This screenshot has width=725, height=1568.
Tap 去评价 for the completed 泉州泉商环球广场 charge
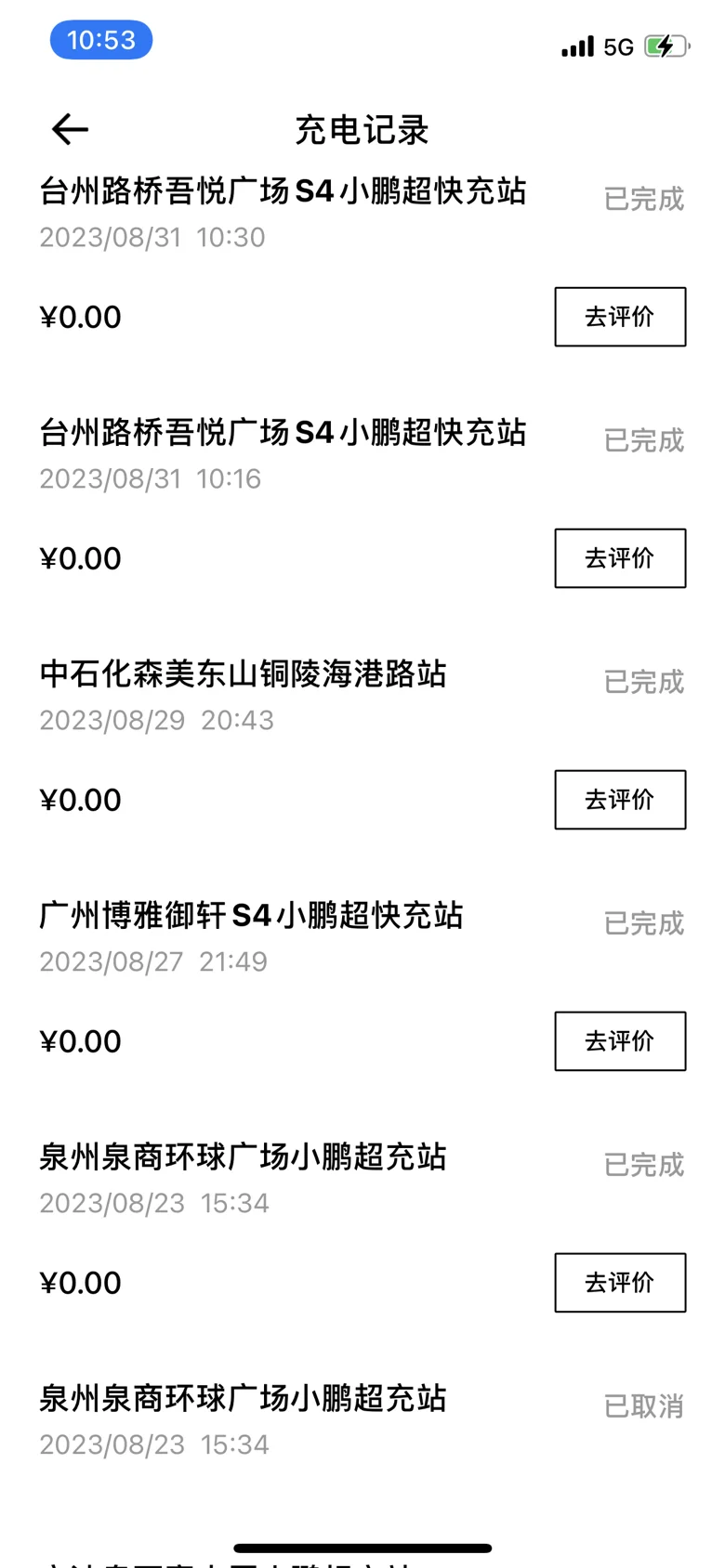tap(620, 1283)
